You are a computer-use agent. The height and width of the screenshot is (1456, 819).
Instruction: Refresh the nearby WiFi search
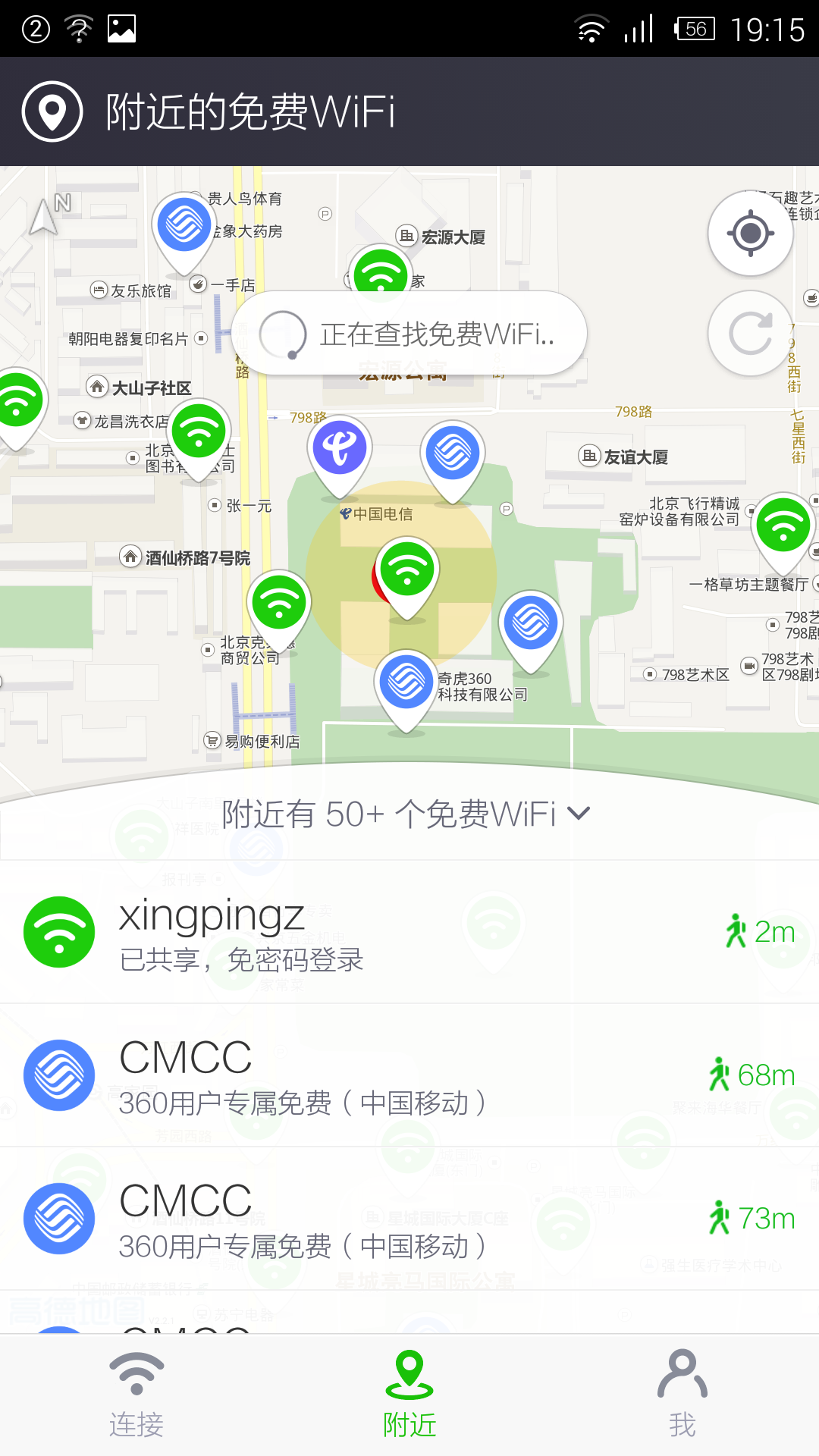pos(751,333)
